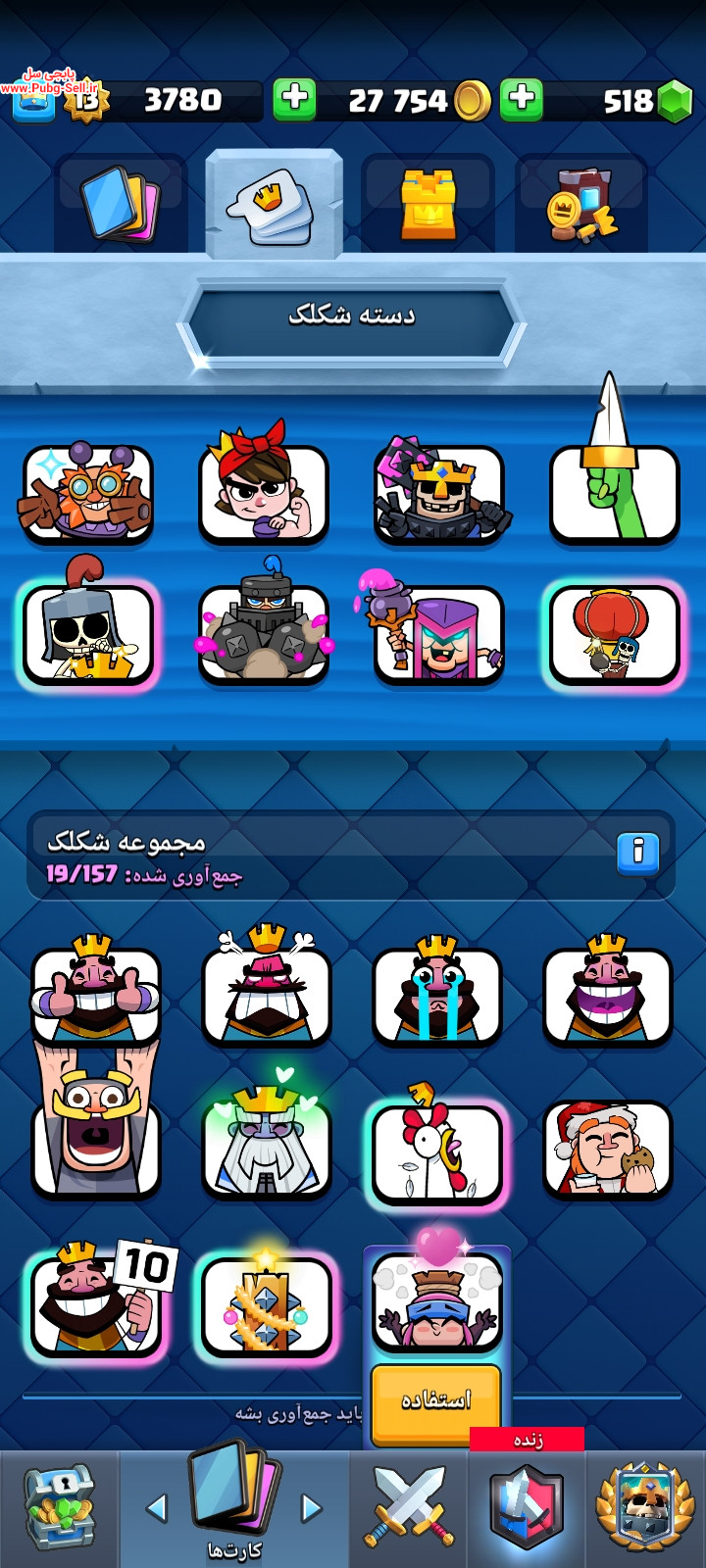Switch to the card decks tab
706x1568 pixels.
(120, 204)
